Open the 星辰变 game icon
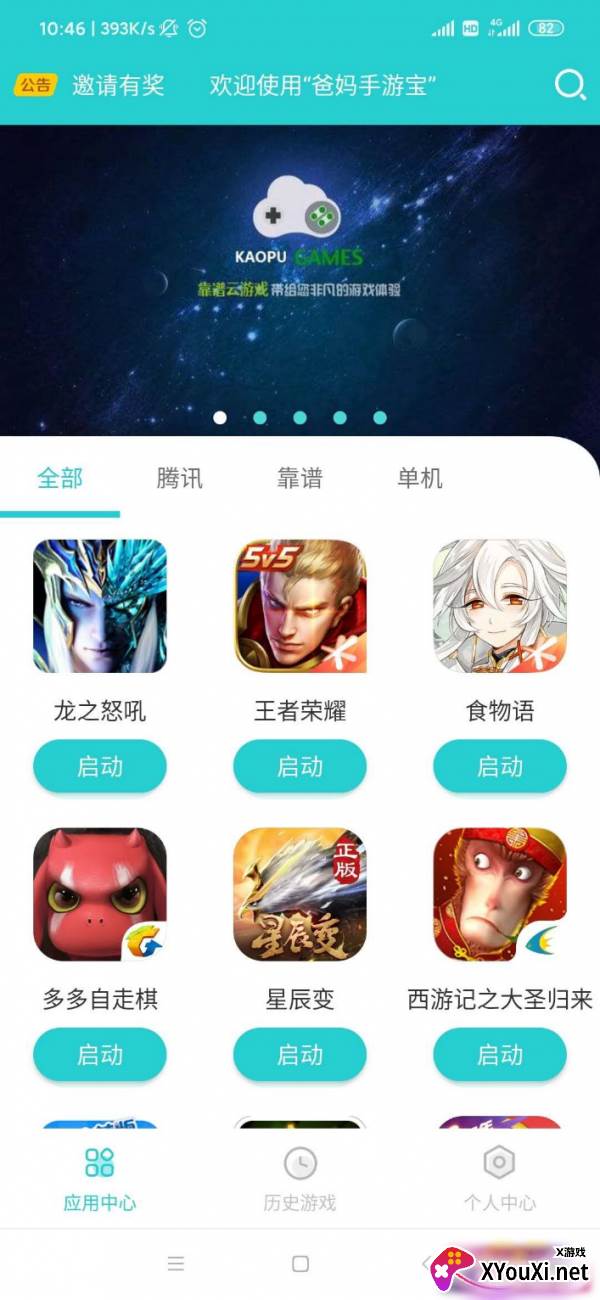600x1300 pixels. click(300, 894)
